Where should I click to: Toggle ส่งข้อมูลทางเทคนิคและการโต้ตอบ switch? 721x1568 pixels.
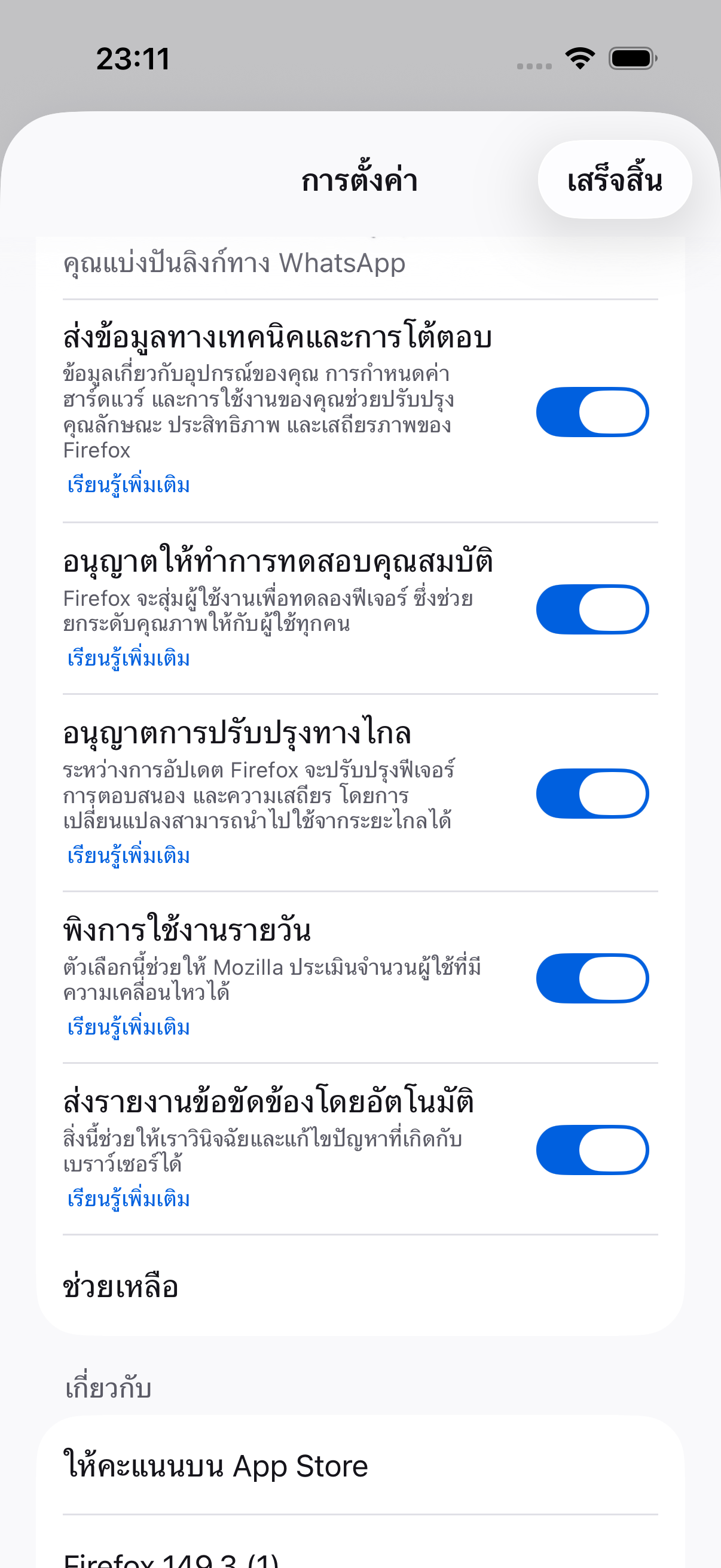[x=592, y=412]
